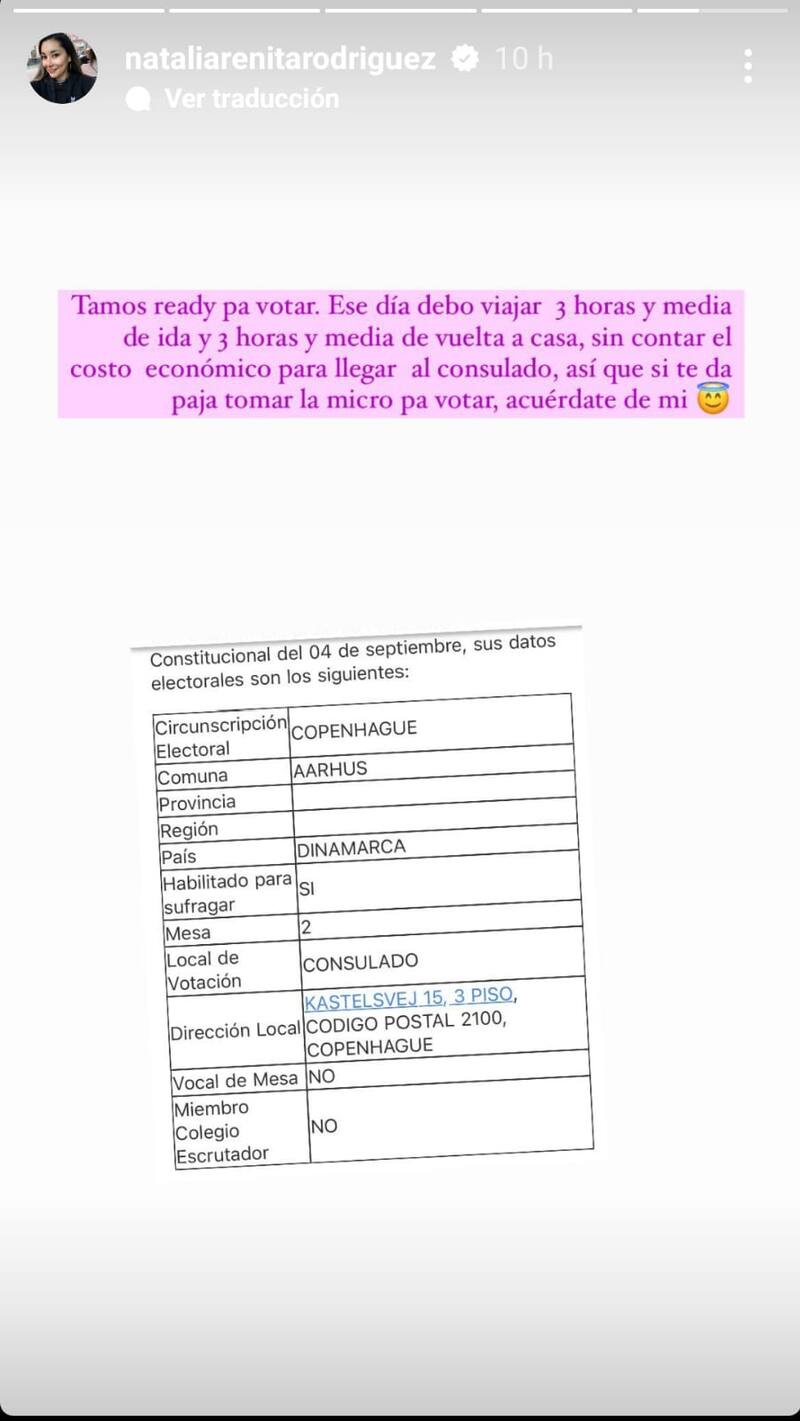Tap Ver traducción to translate the story
The height and width of the screenshot is (1421, 800).
[x=251, y=99]
